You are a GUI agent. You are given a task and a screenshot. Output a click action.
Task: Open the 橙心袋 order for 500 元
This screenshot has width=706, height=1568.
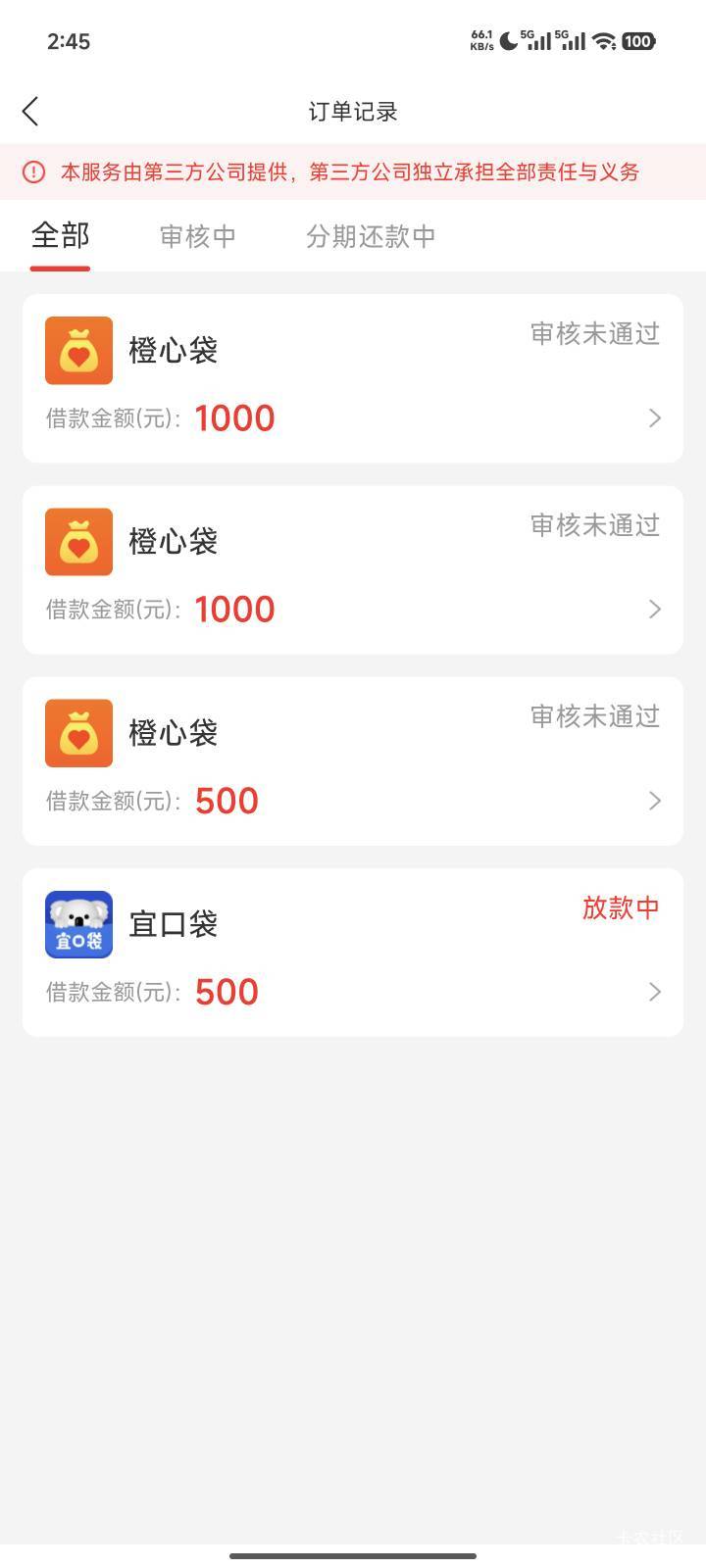353,761
